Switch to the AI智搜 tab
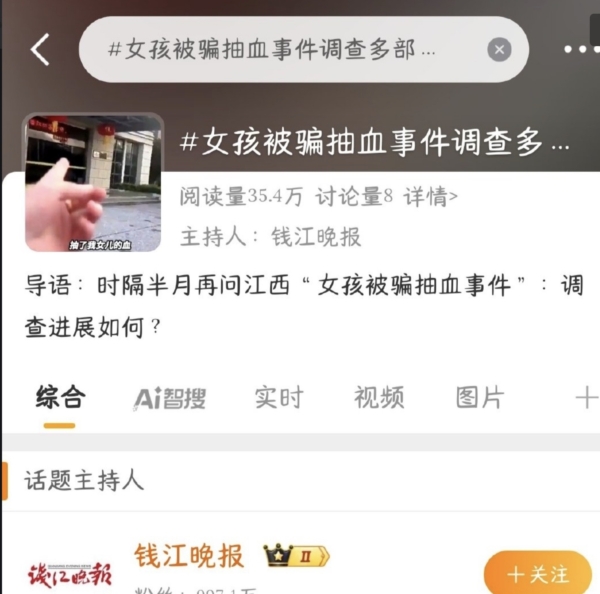600x594 pixels. tap(170, 398)
